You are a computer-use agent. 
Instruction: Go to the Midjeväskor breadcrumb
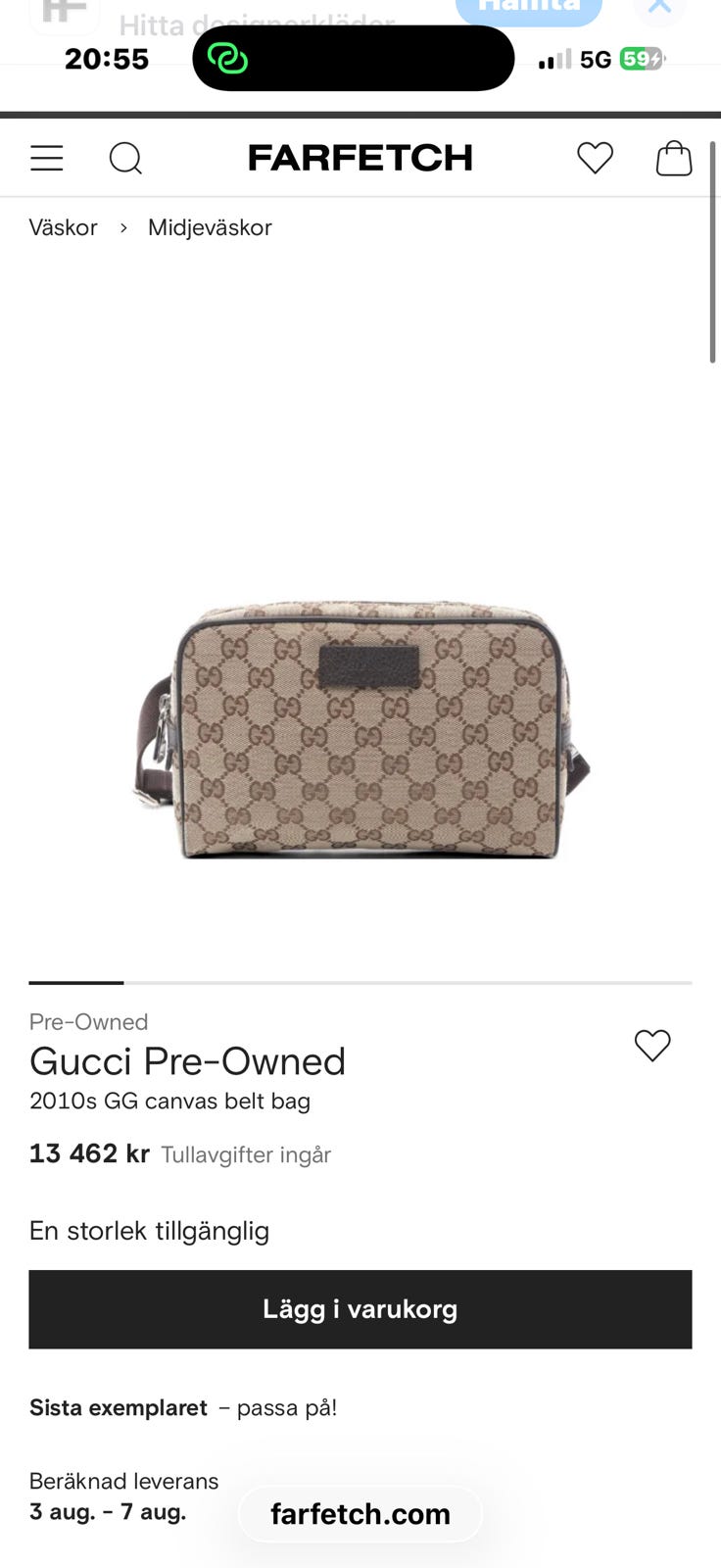pos(210,227)
